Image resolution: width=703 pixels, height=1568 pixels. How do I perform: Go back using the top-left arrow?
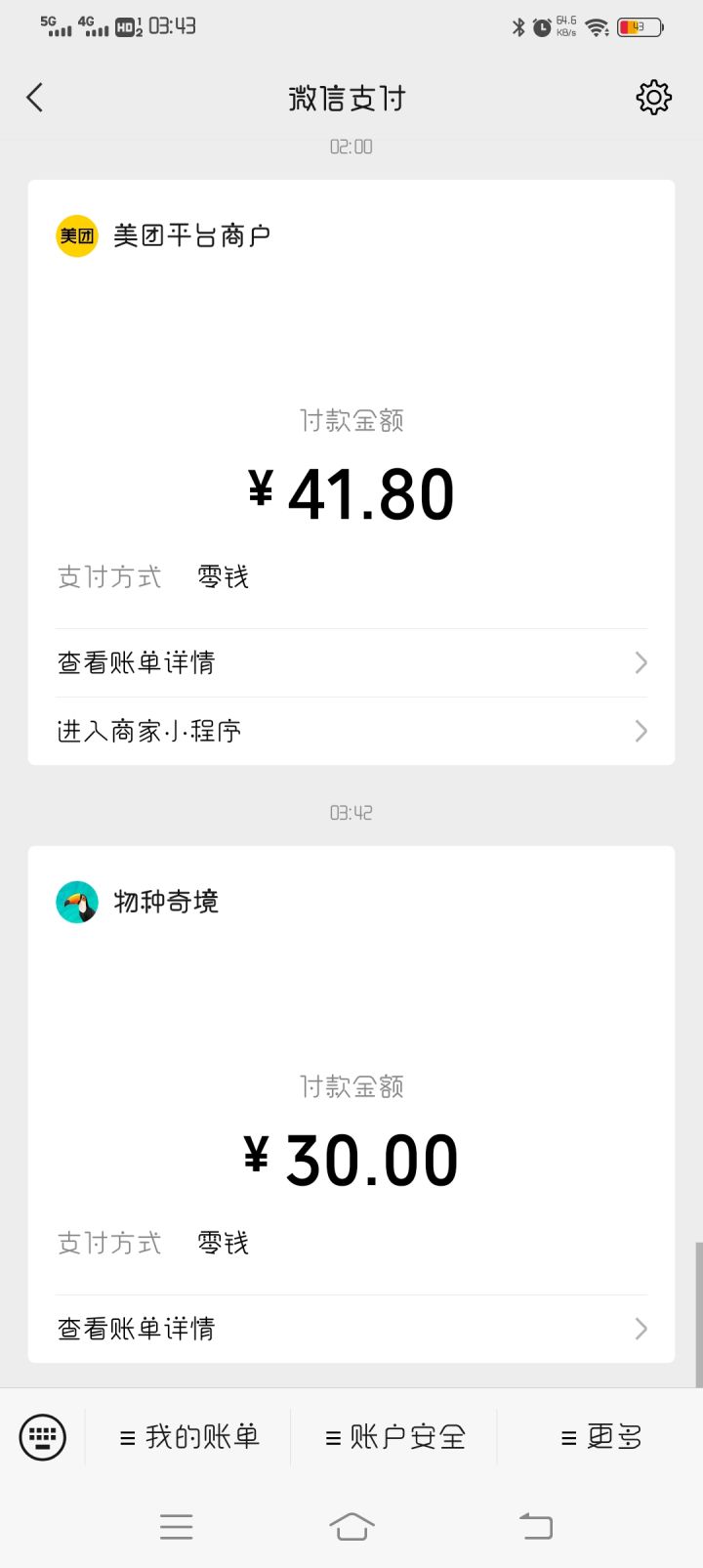[35, 98]
